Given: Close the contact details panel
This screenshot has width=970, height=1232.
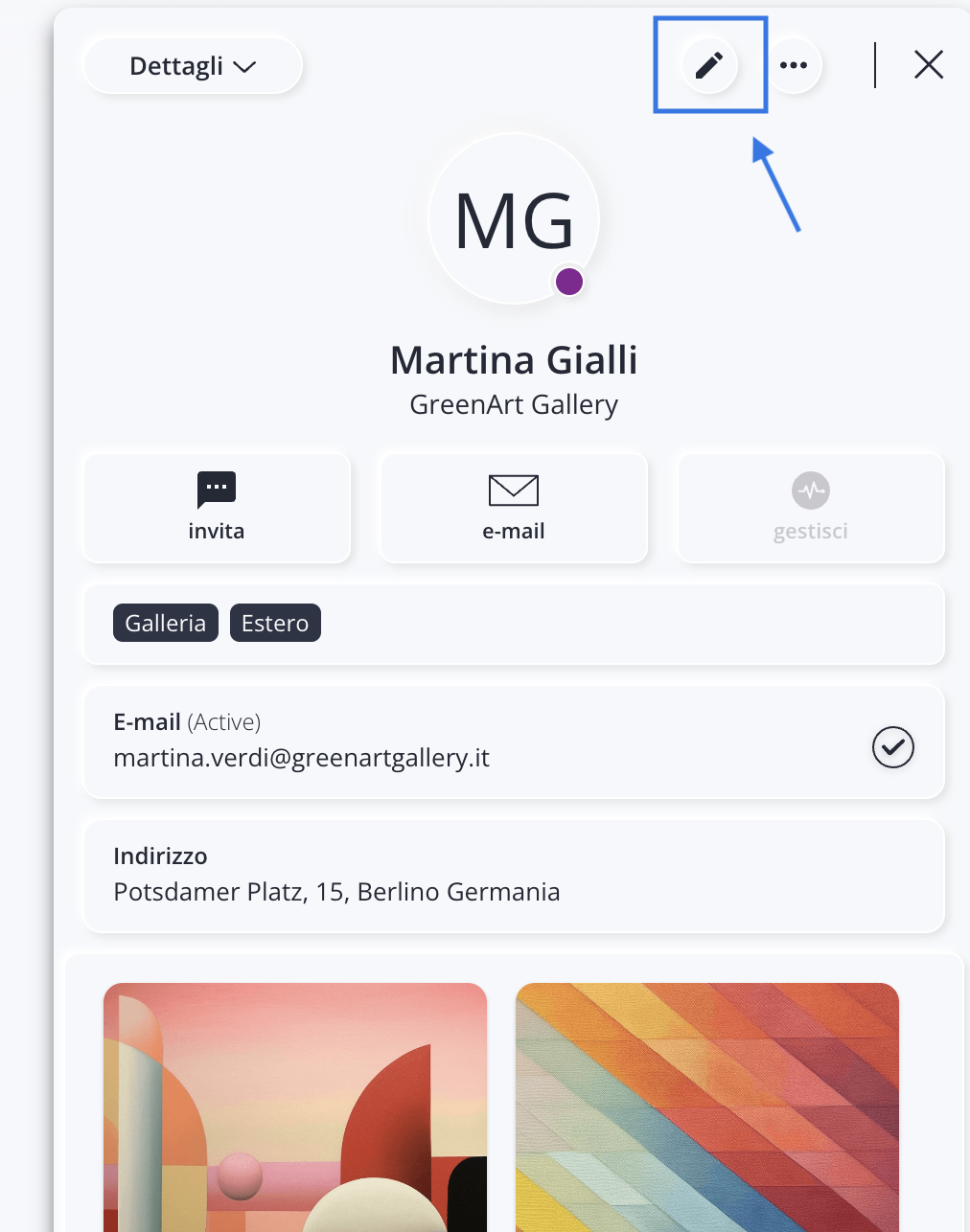Looking at the screenshot, I should [x=929, y=65].
